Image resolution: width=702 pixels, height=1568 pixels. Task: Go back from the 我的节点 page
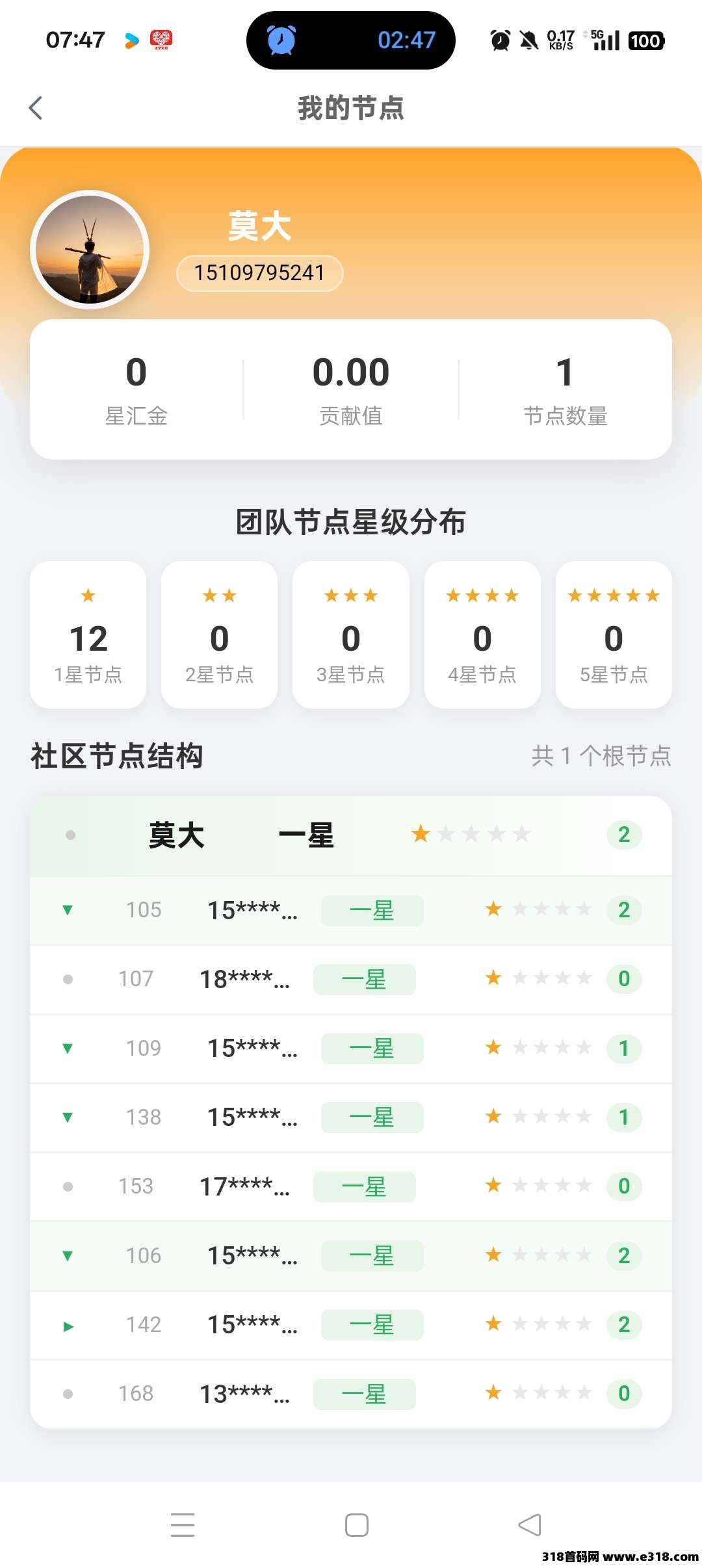36,108
